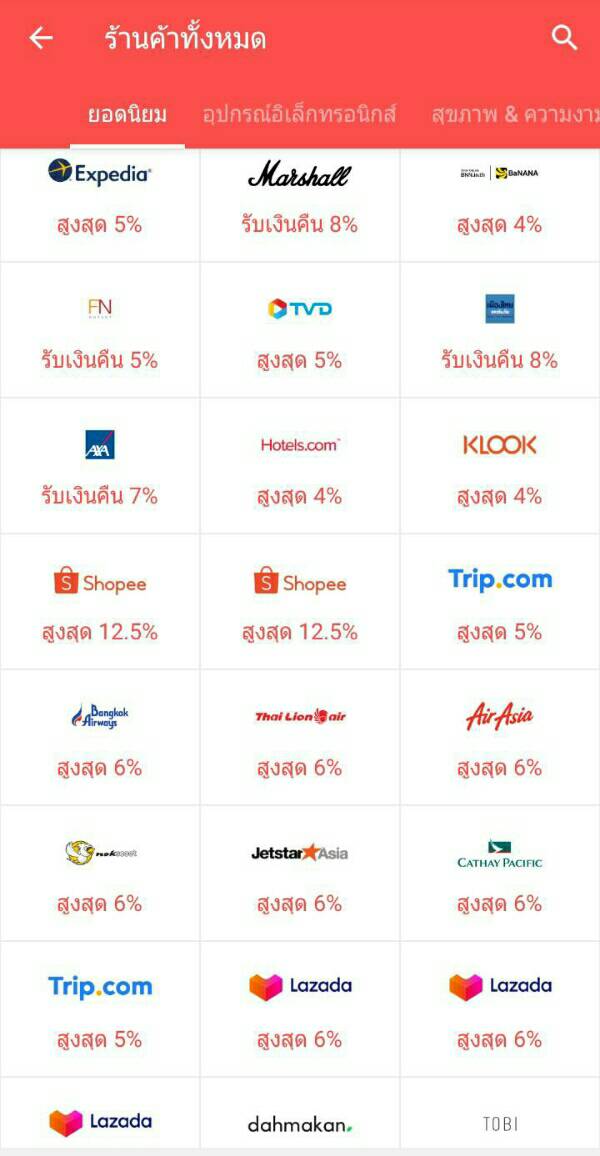Switch to the อุปกรณ์อิเล็กทรอนิกส์ tab
This screenshot has height=1156, width=600.
[299, 115]
